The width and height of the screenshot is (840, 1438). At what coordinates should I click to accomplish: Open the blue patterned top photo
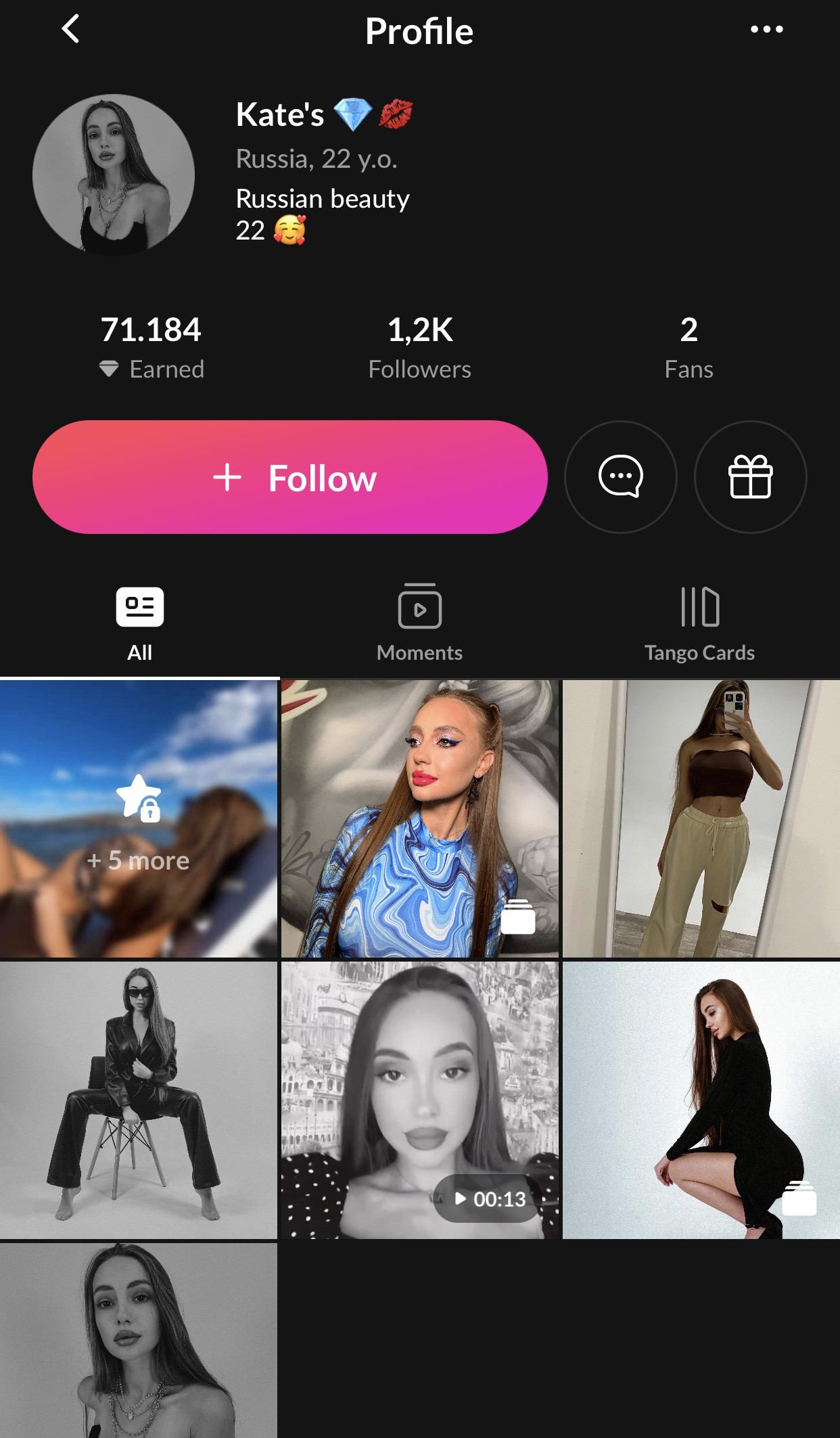pyautogui.click(x=419, y=819)
